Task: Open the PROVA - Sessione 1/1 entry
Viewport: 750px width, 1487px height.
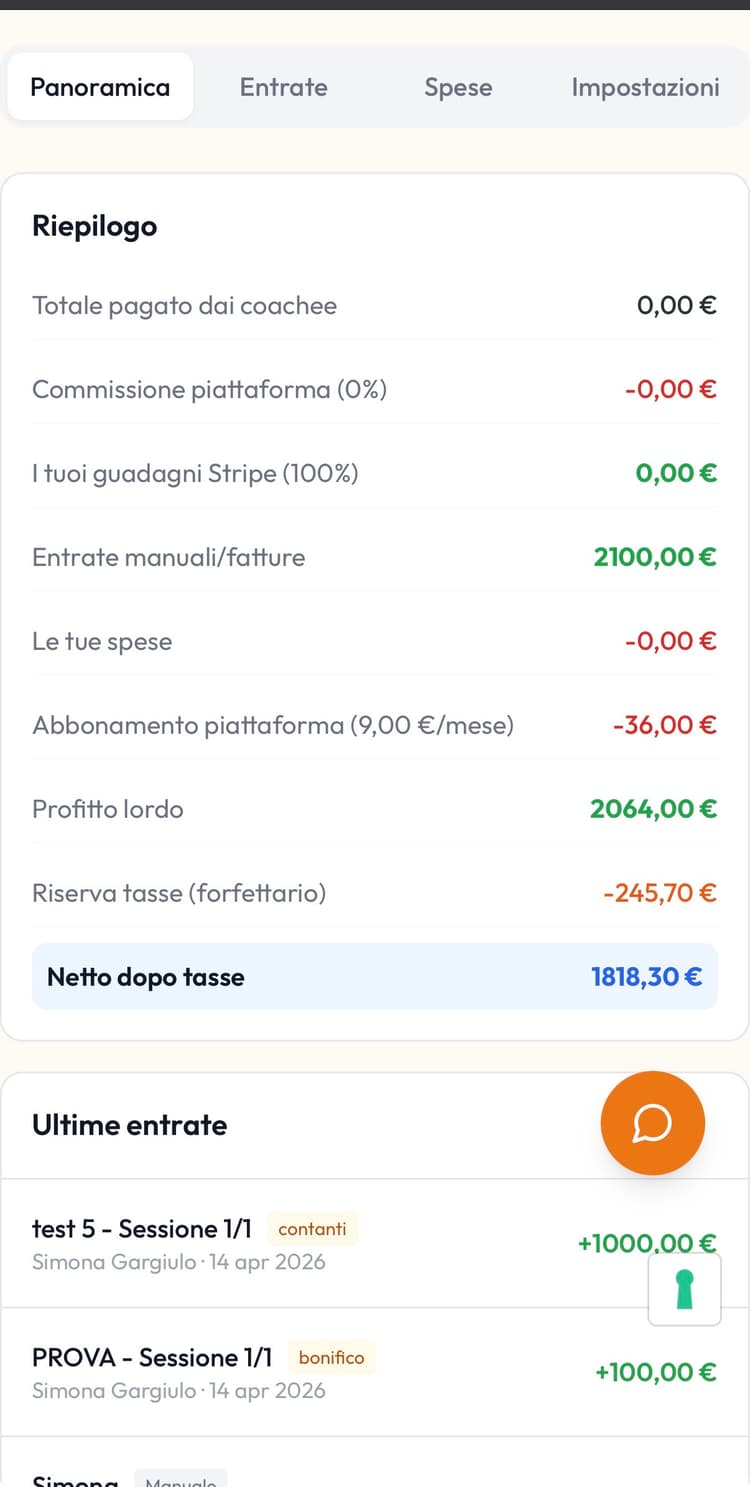Action: (150, 1357)
